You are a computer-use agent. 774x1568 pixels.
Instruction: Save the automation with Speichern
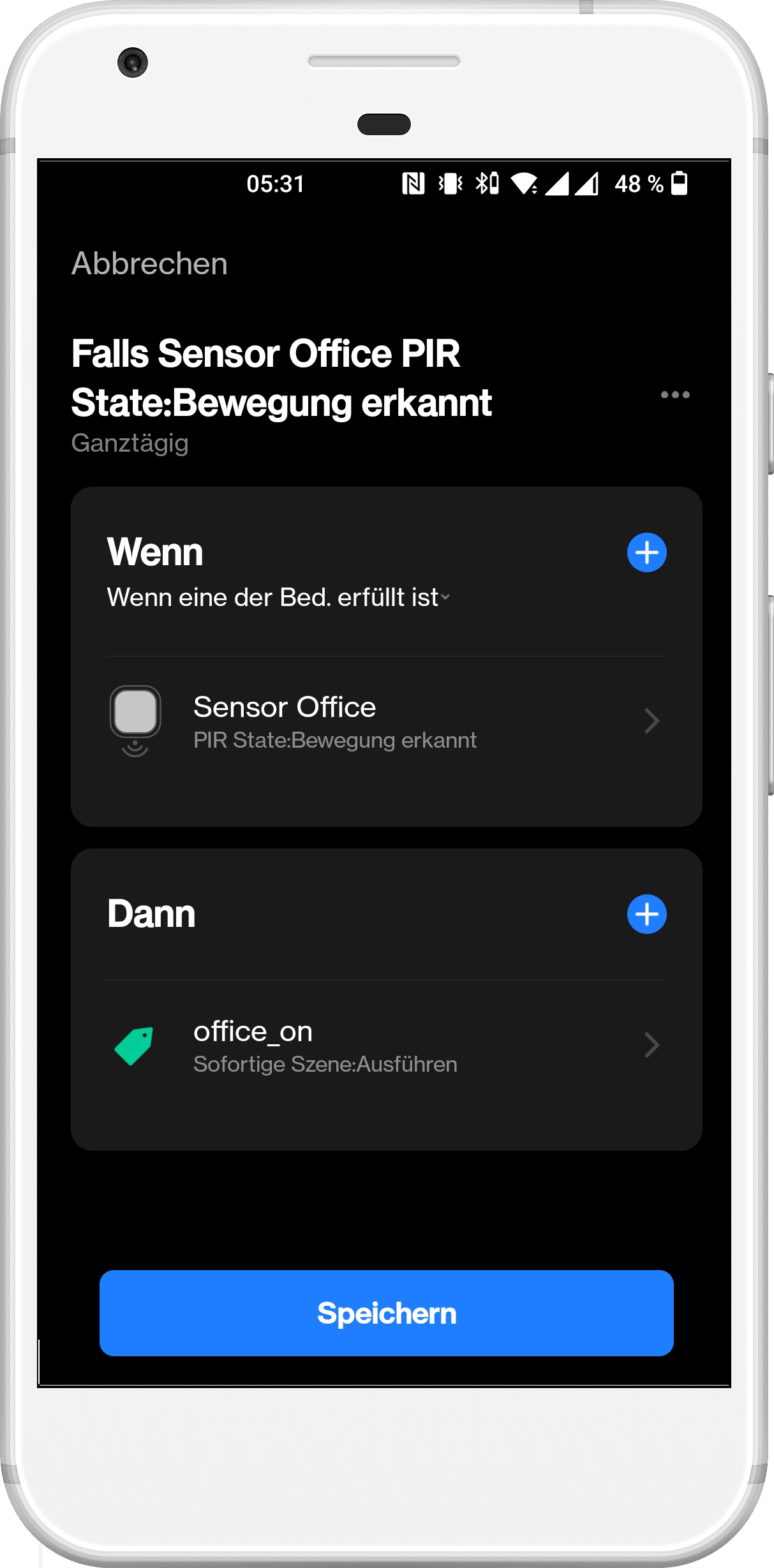[x=386, y=1313]
